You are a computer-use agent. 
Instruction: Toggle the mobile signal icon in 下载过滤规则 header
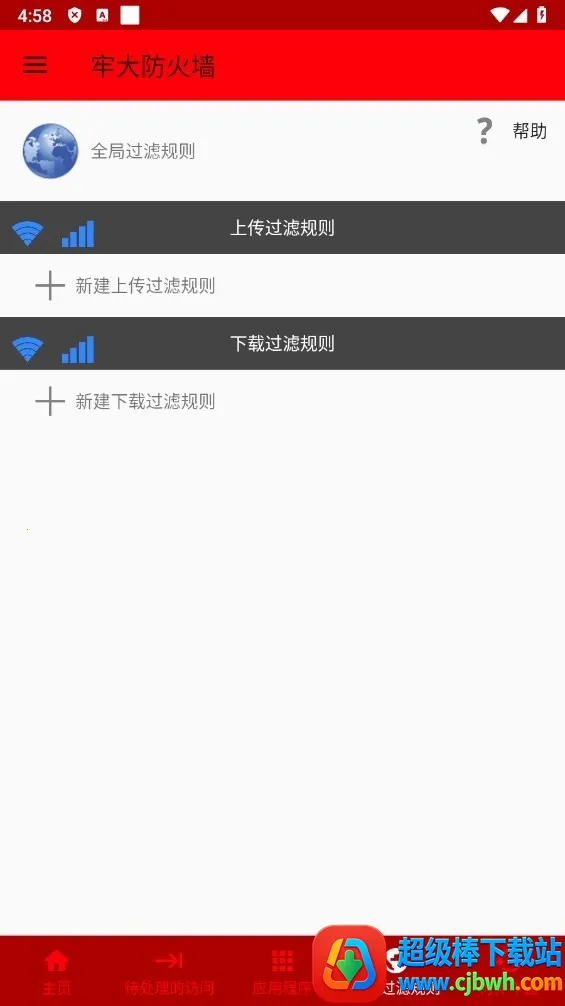coord(78,350)
